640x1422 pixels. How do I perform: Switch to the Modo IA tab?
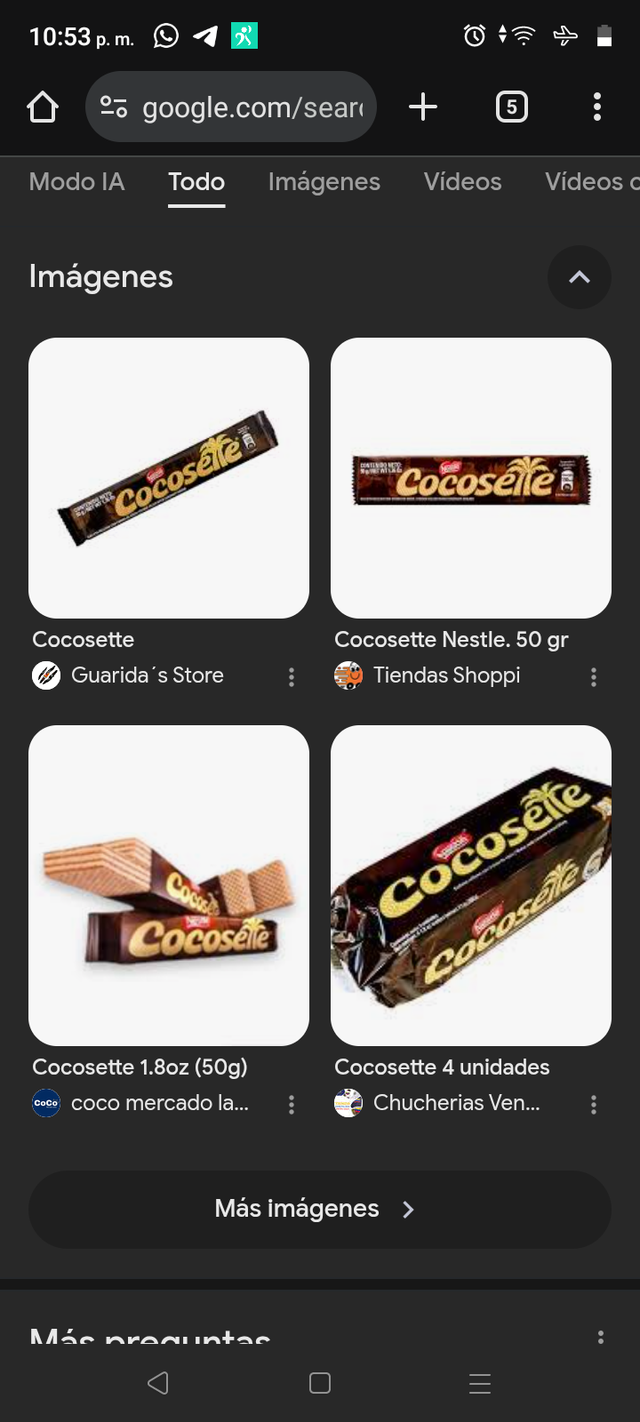tap(77, 182)
